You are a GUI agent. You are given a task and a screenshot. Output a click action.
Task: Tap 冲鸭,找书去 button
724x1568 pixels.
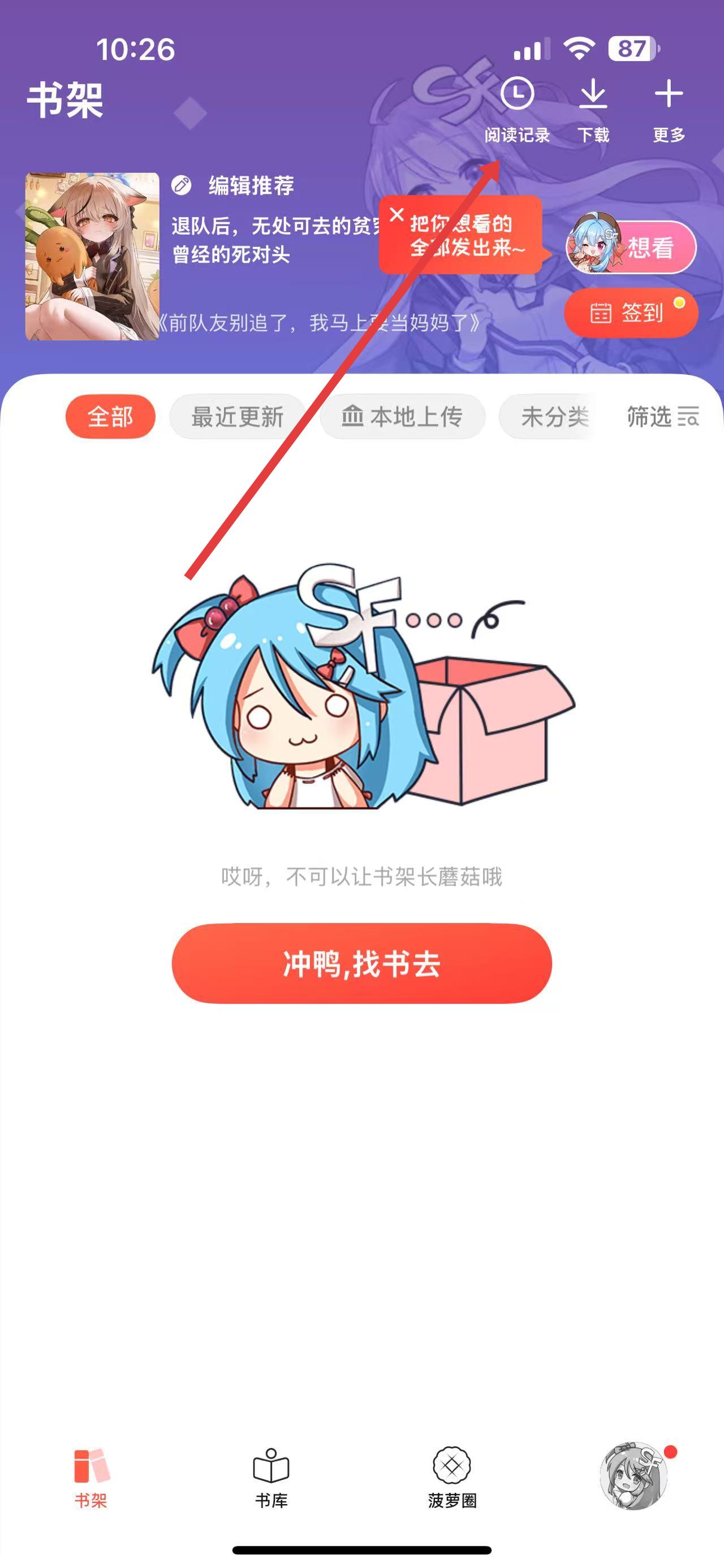(361, 964)
